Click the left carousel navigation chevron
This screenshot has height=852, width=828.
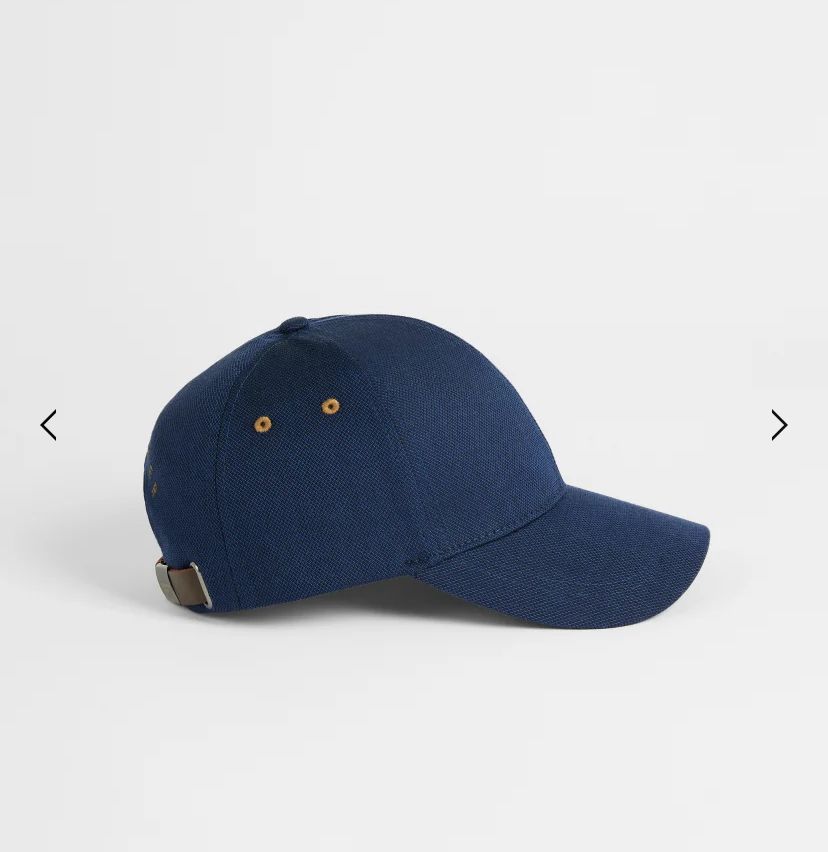coord(48,425)
